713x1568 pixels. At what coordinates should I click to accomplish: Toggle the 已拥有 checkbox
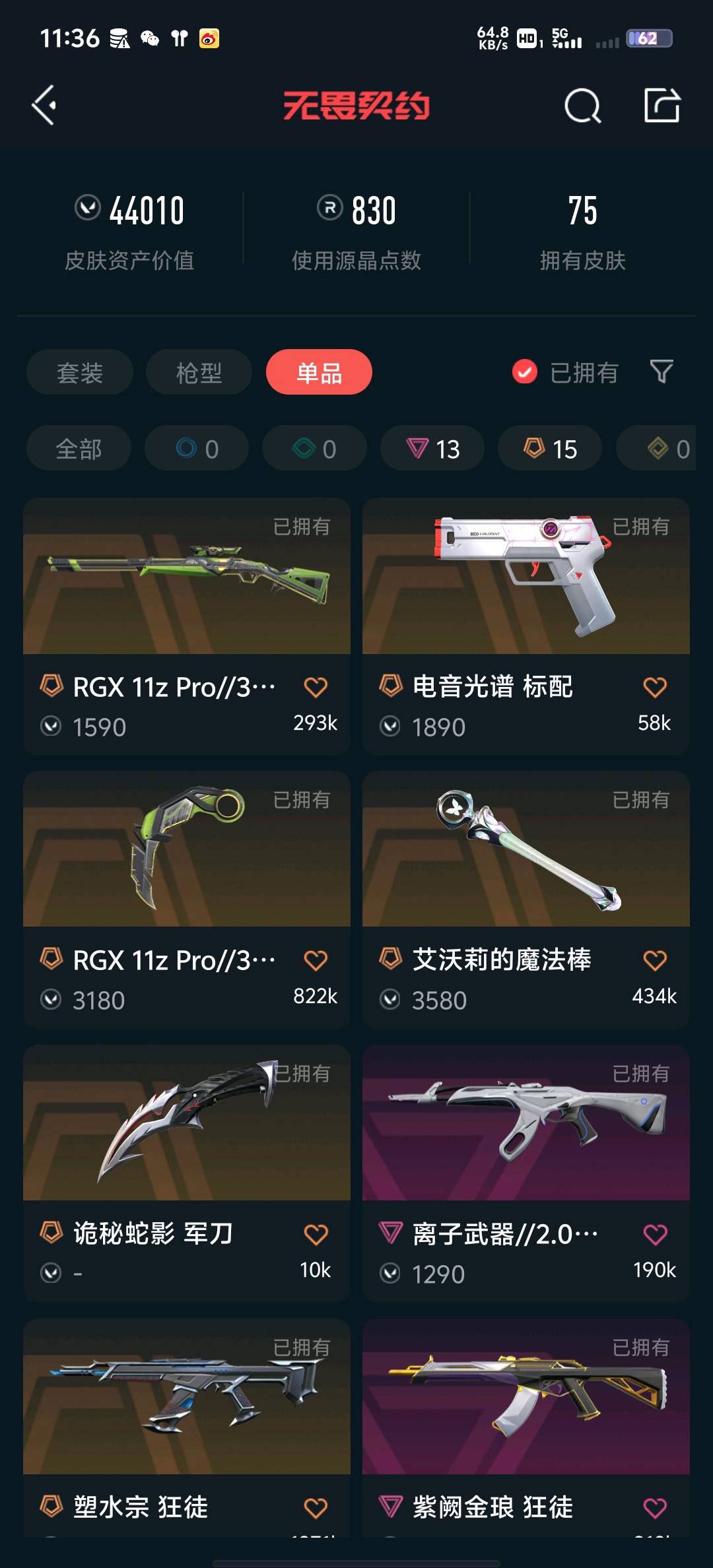coord(525,372)
